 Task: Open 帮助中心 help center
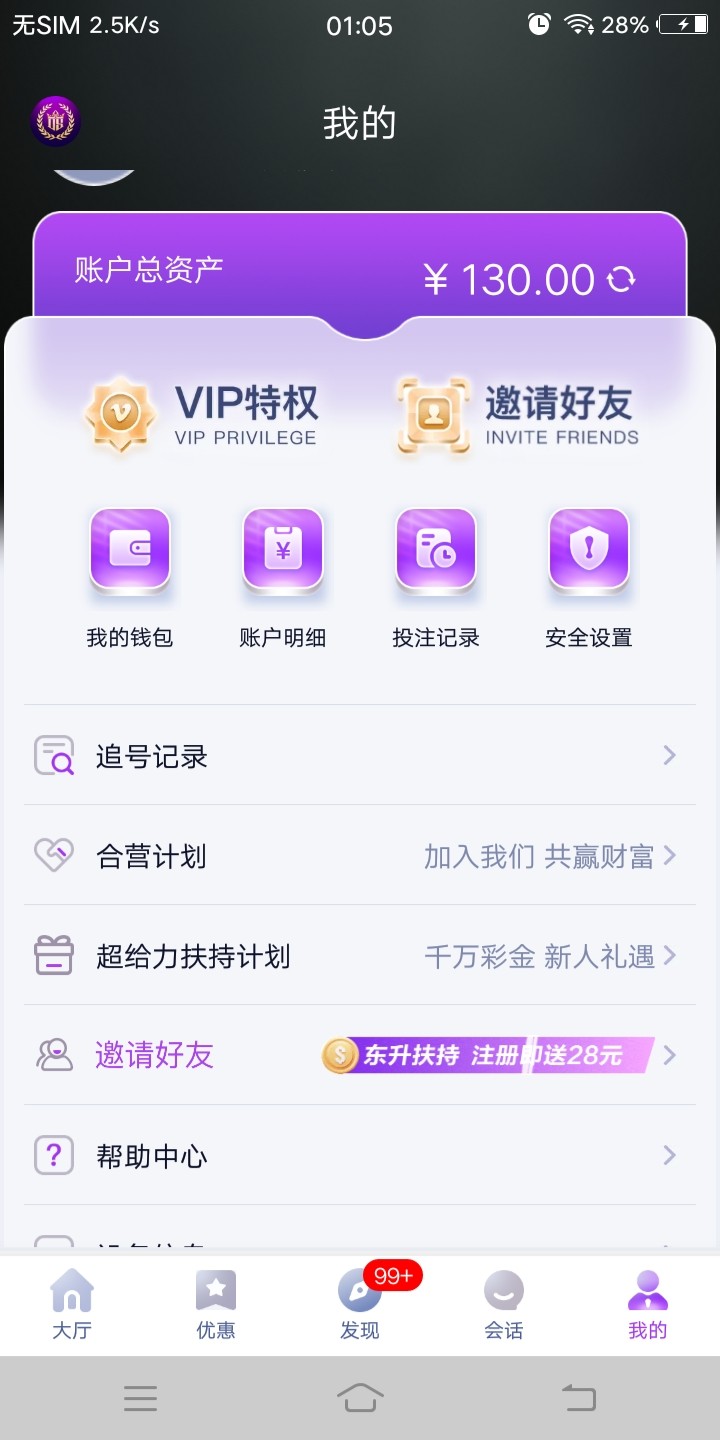coord(360,1156)
